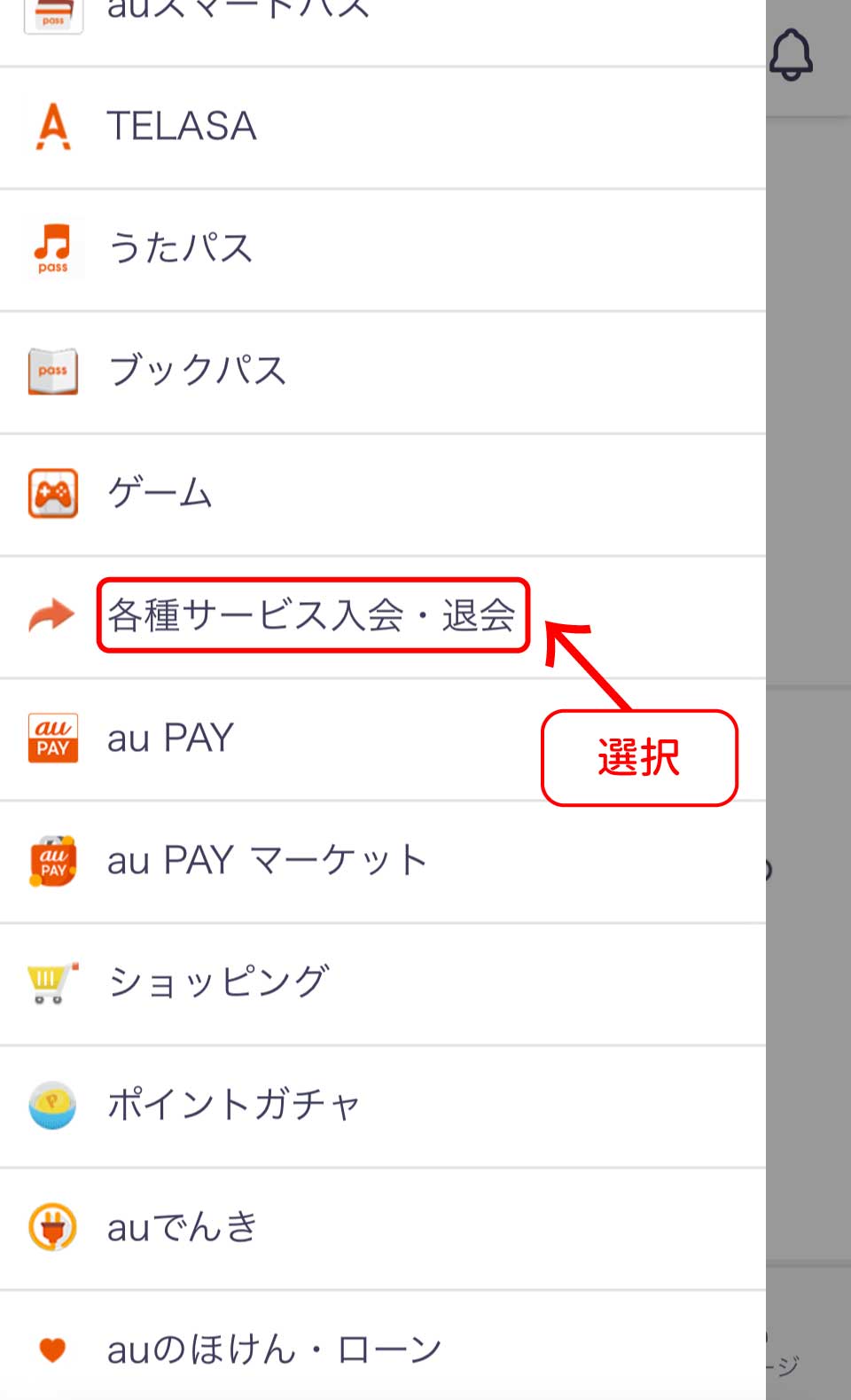
Task: Open ポイントガチャ
Action: pyautogui.click(x=233, y=1105)
